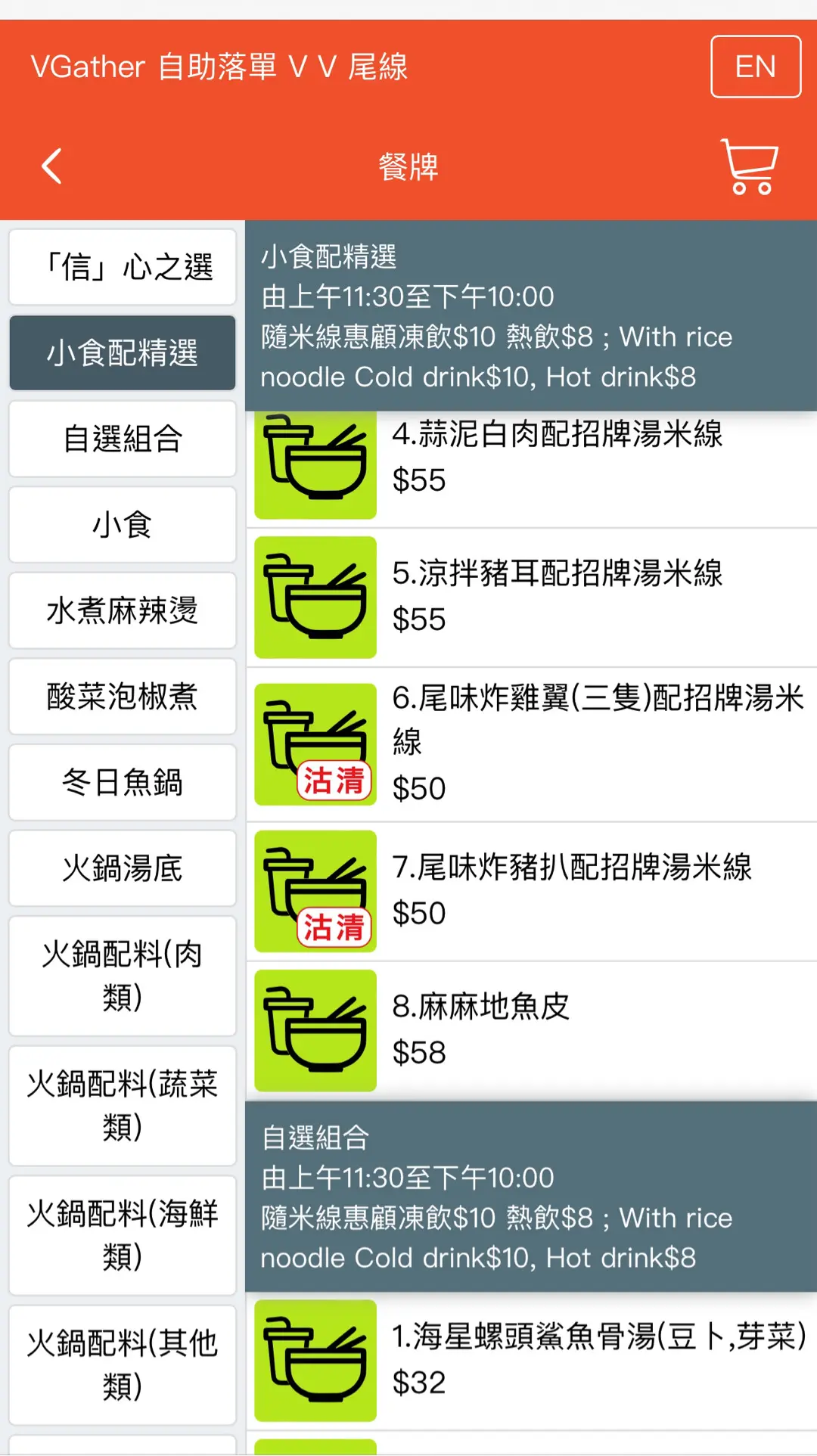Switch language with the EN button
Screen dimensions: 817x1456
coord(755,67)
